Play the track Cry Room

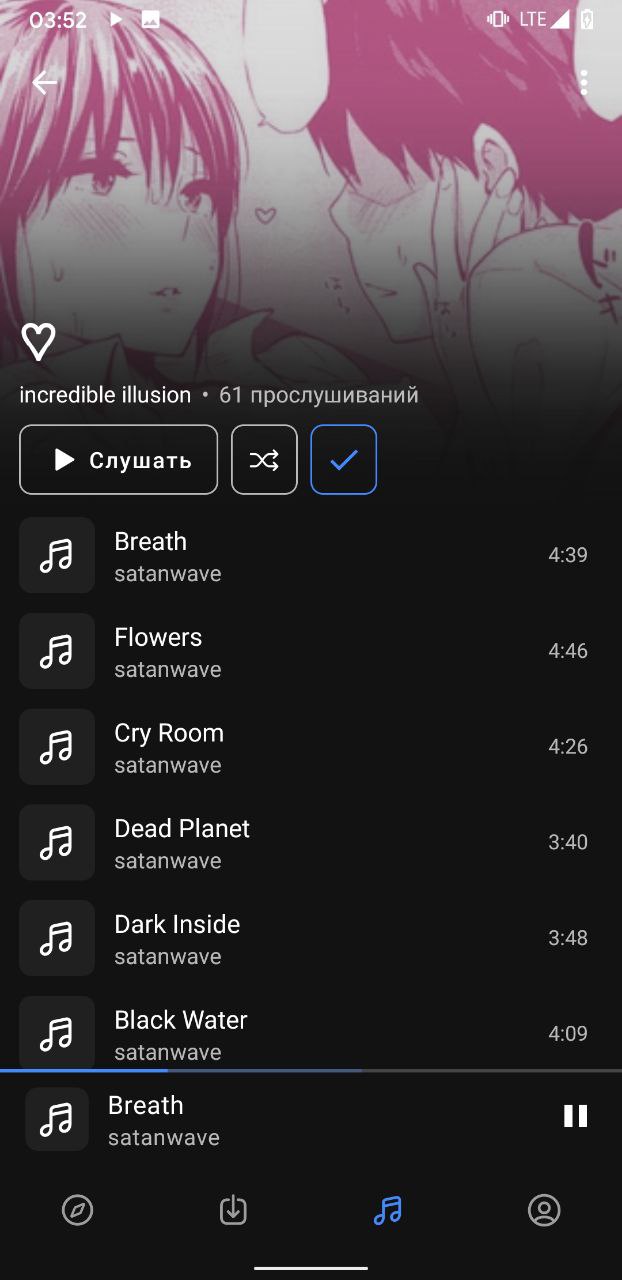(x=300, y=748)
